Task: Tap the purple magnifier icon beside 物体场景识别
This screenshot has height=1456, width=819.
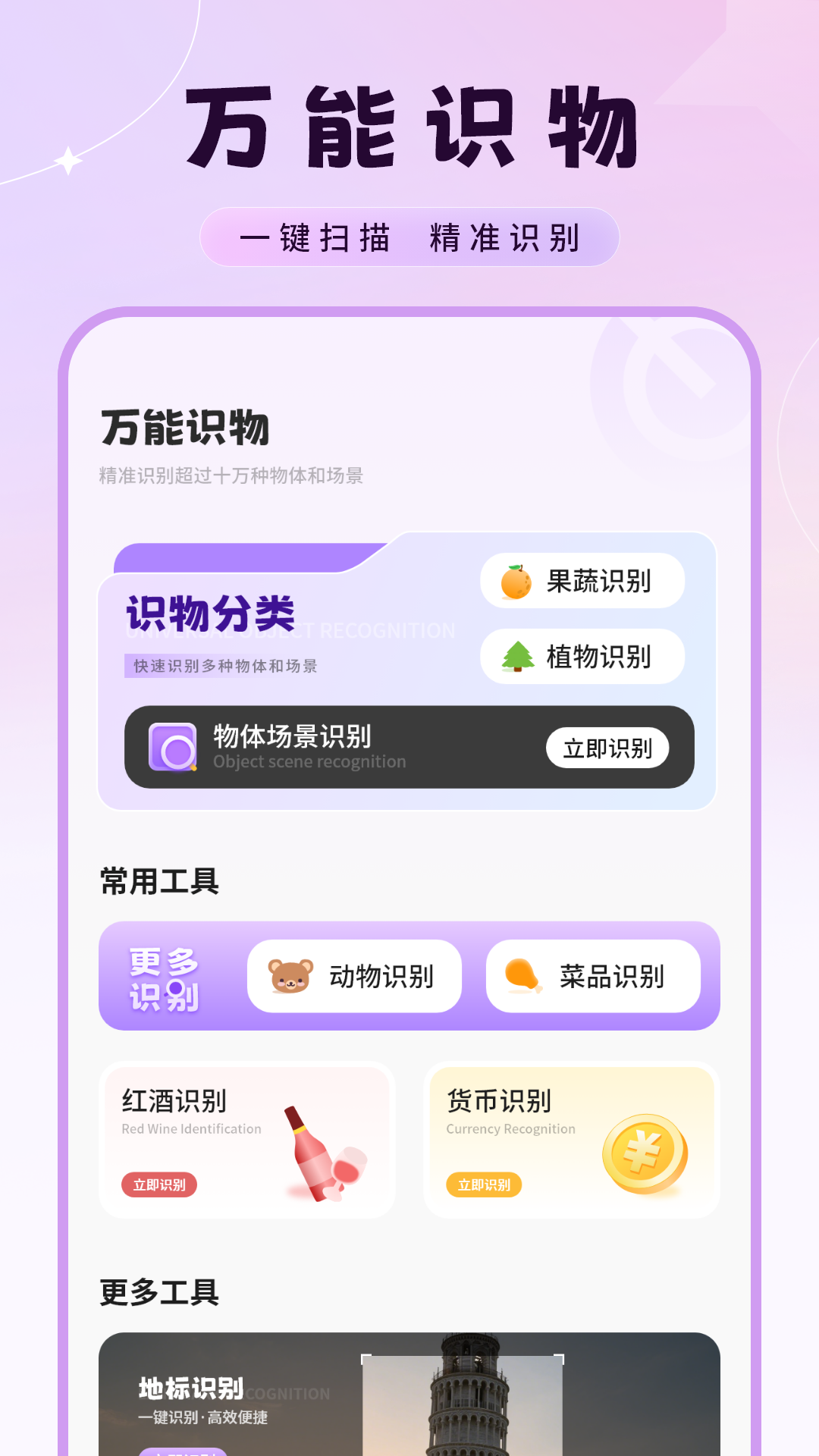Action: 173,747
